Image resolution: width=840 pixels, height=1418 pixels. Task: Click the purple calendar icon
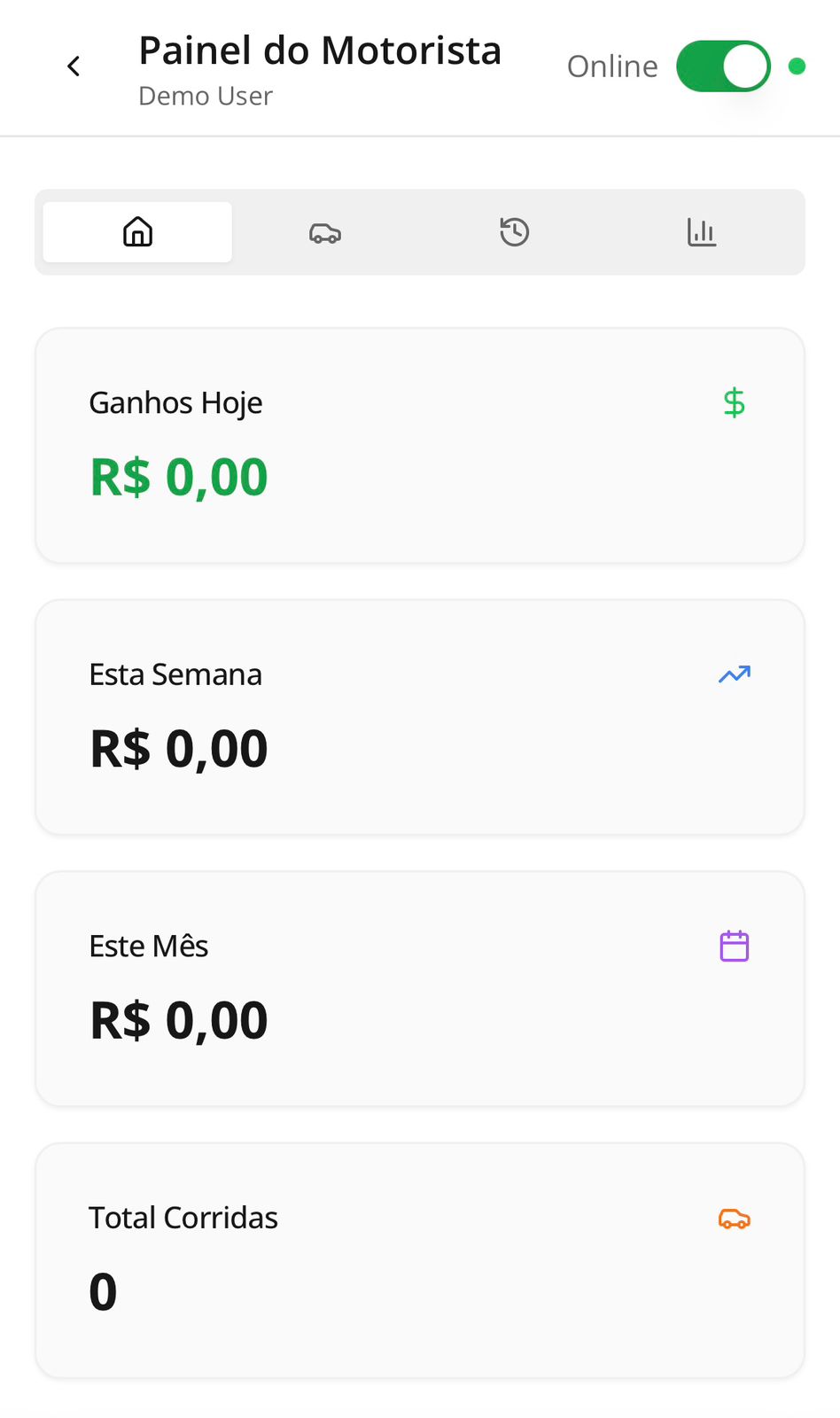click(x=734, y=946)
